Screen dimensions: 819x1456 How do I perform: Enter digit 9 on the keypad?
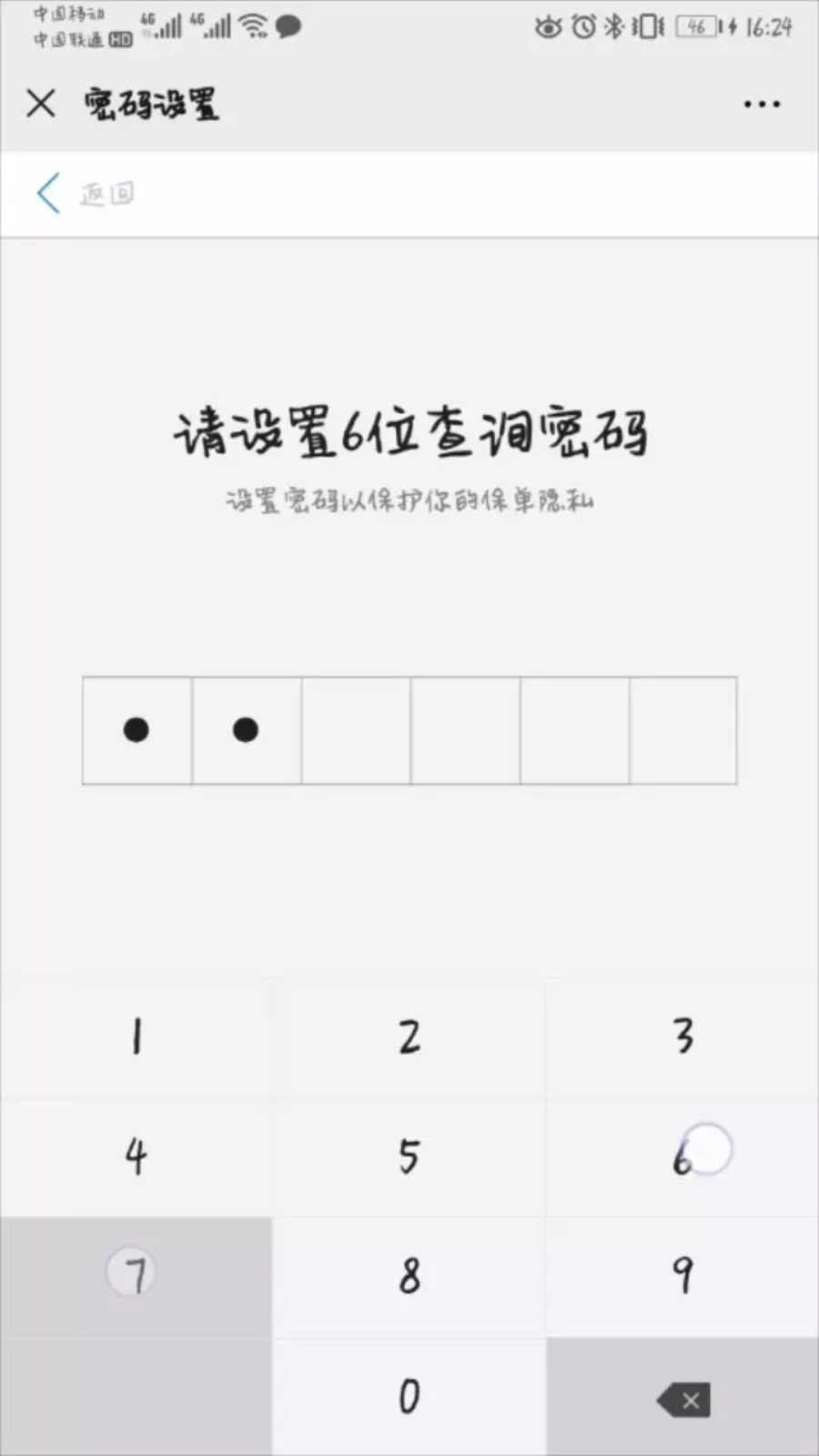[x=682, y=1276]
